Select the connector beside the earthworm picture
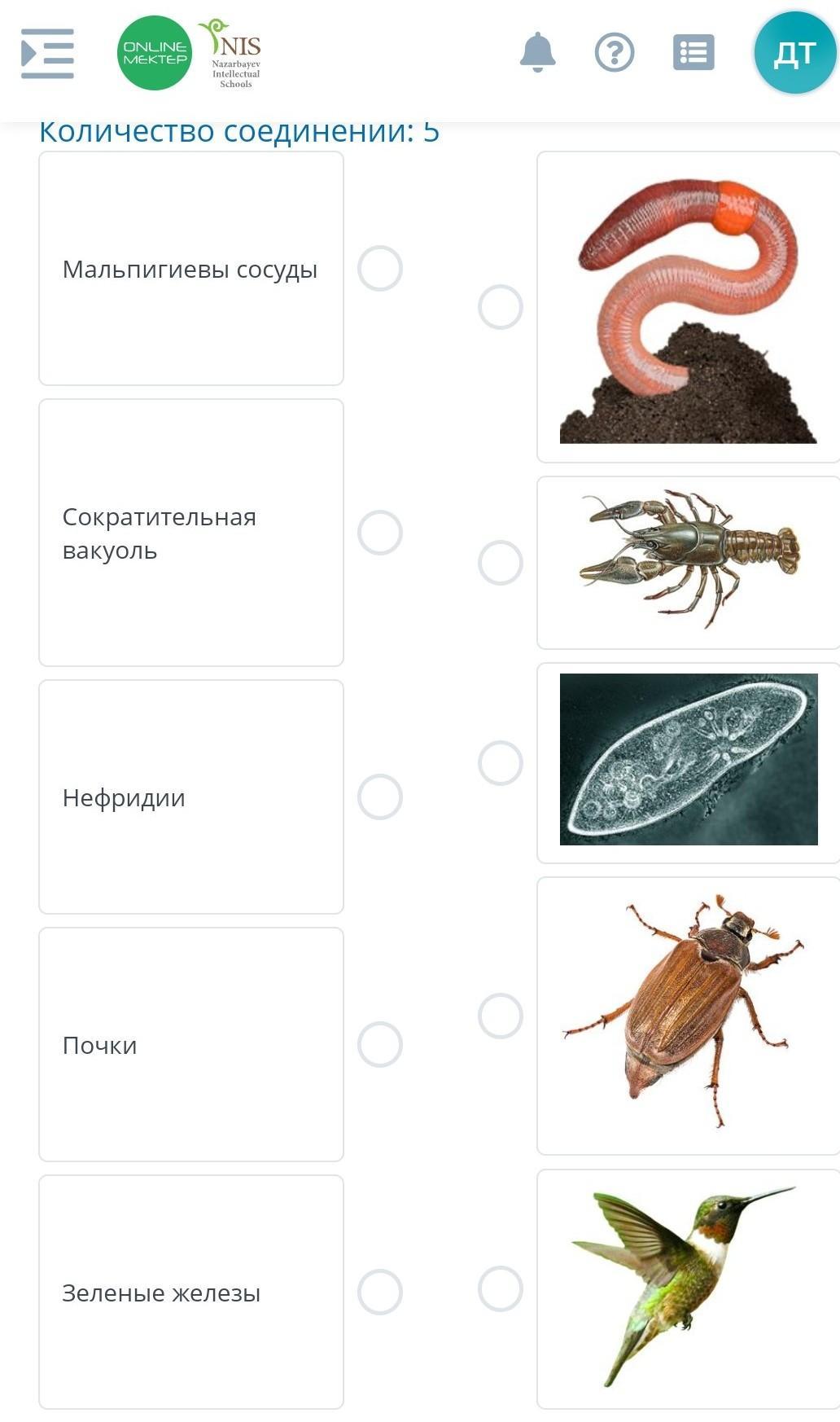The width and height of the screenshot is (840, 1422). coord(501,307)
